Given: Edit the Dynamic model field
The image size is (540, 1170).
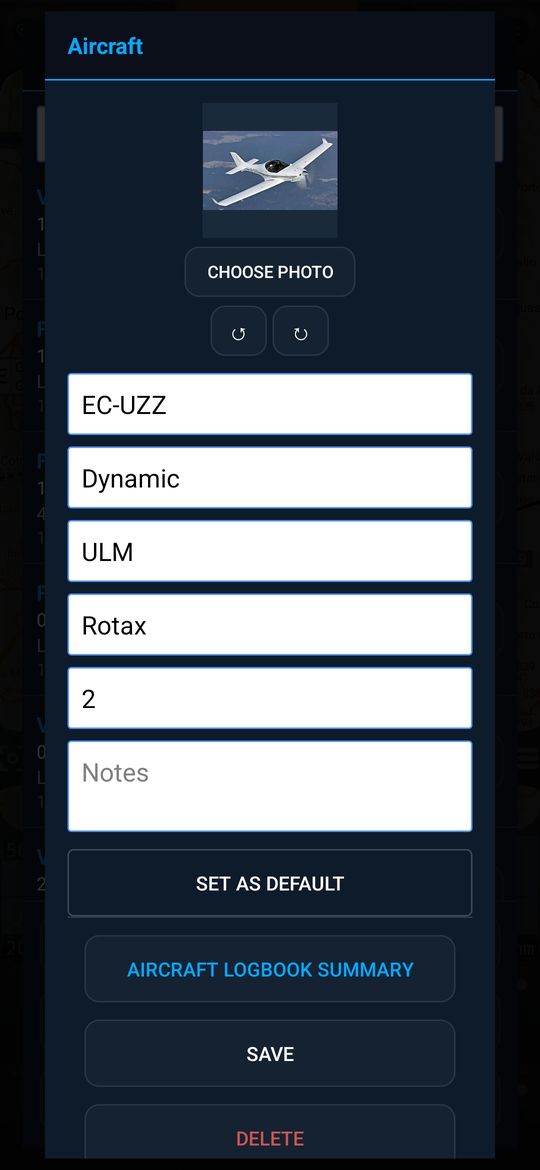Looking at the screenshot, I should 269,478.
